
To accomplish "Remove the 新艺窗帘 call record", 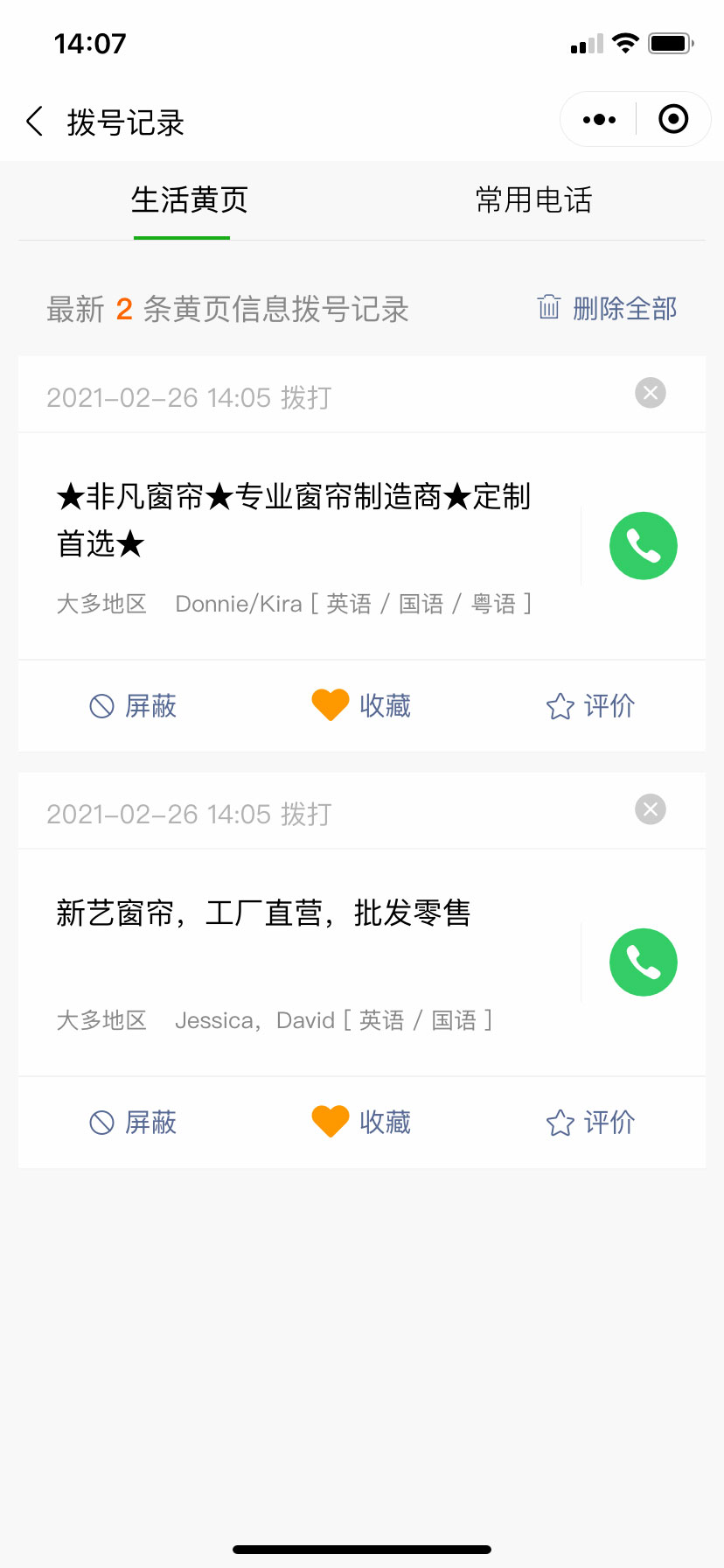I will pyautogui.click(x=650, y=809).
